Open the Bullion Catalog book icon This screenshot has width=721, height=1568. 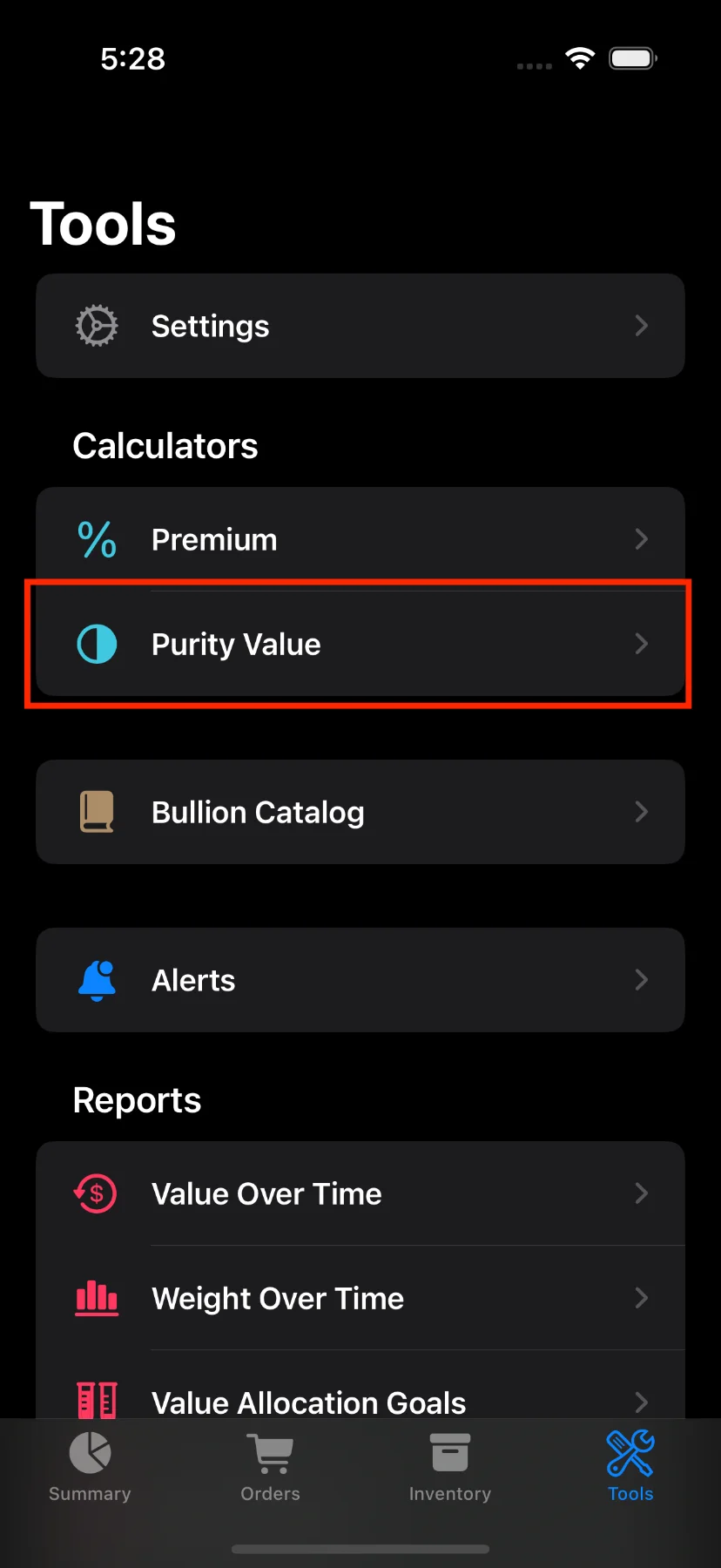tap(96, 811)
